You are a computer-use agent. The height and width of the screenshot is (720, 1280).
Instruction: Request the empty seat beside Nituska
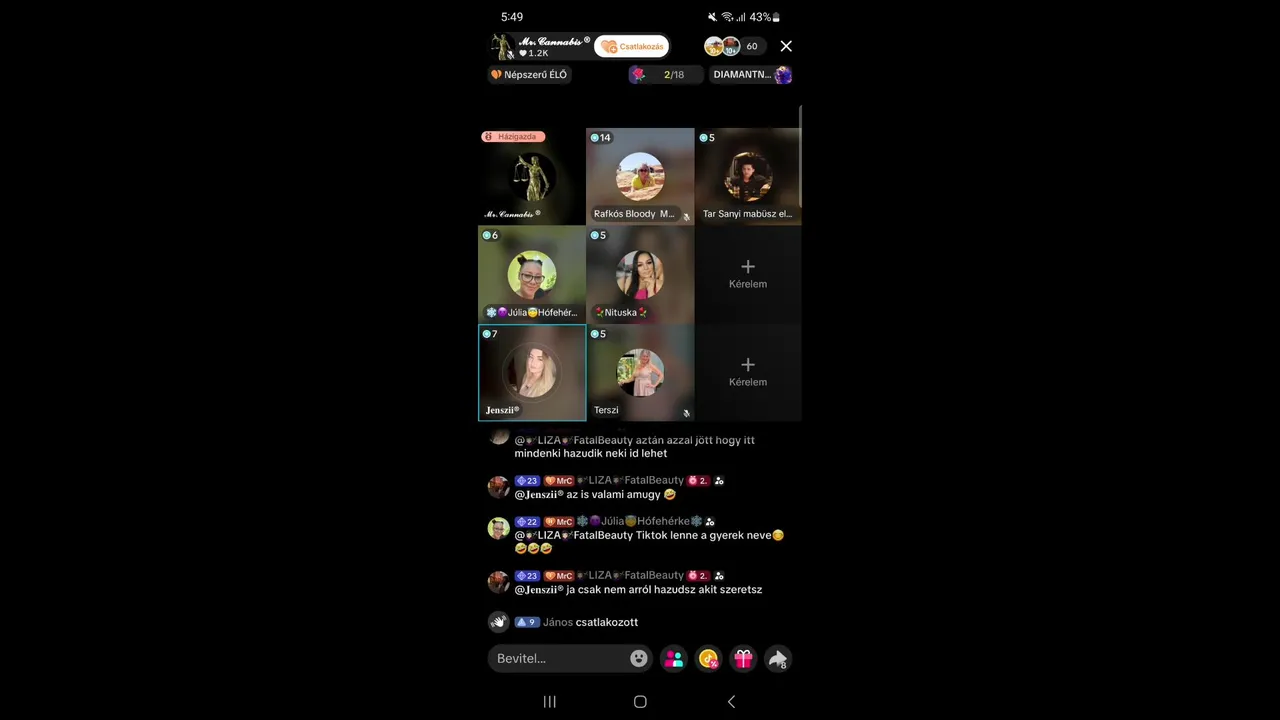[748, 274]
